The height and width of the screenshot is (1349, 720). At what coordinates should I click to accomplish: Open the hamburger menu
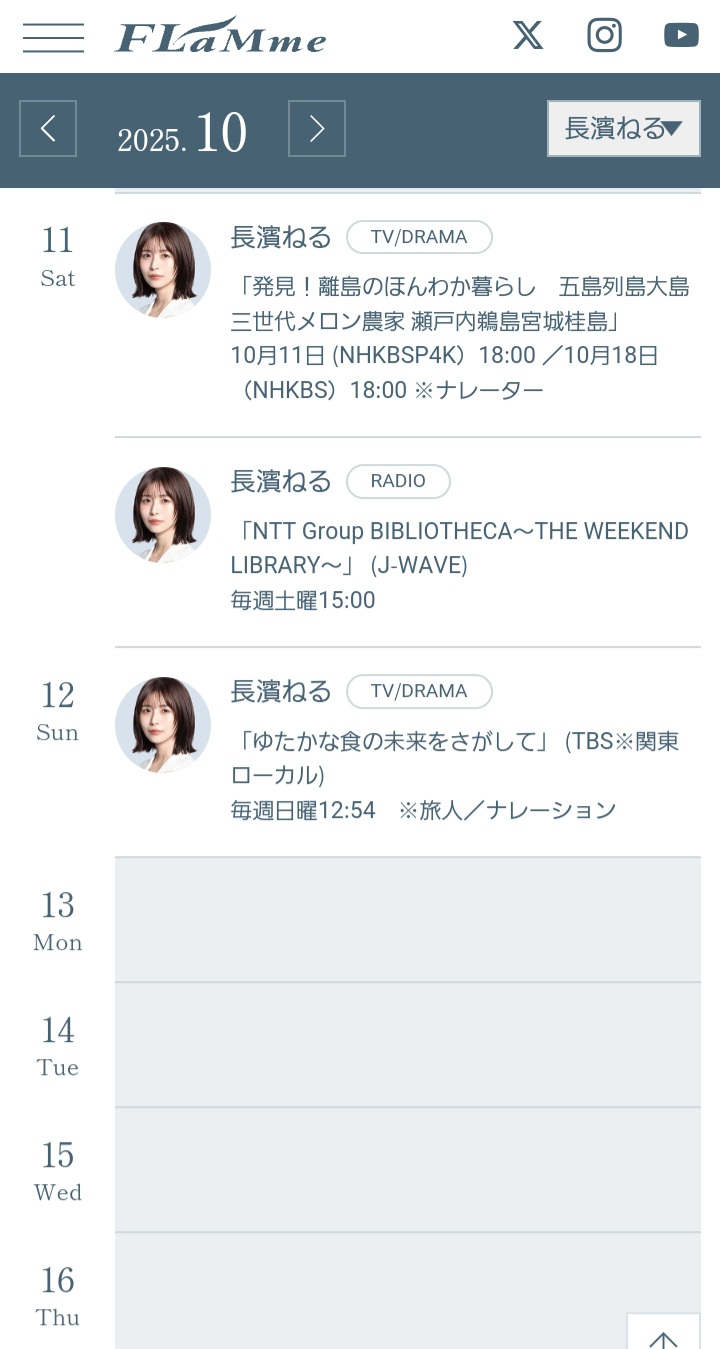coord(53,37)
